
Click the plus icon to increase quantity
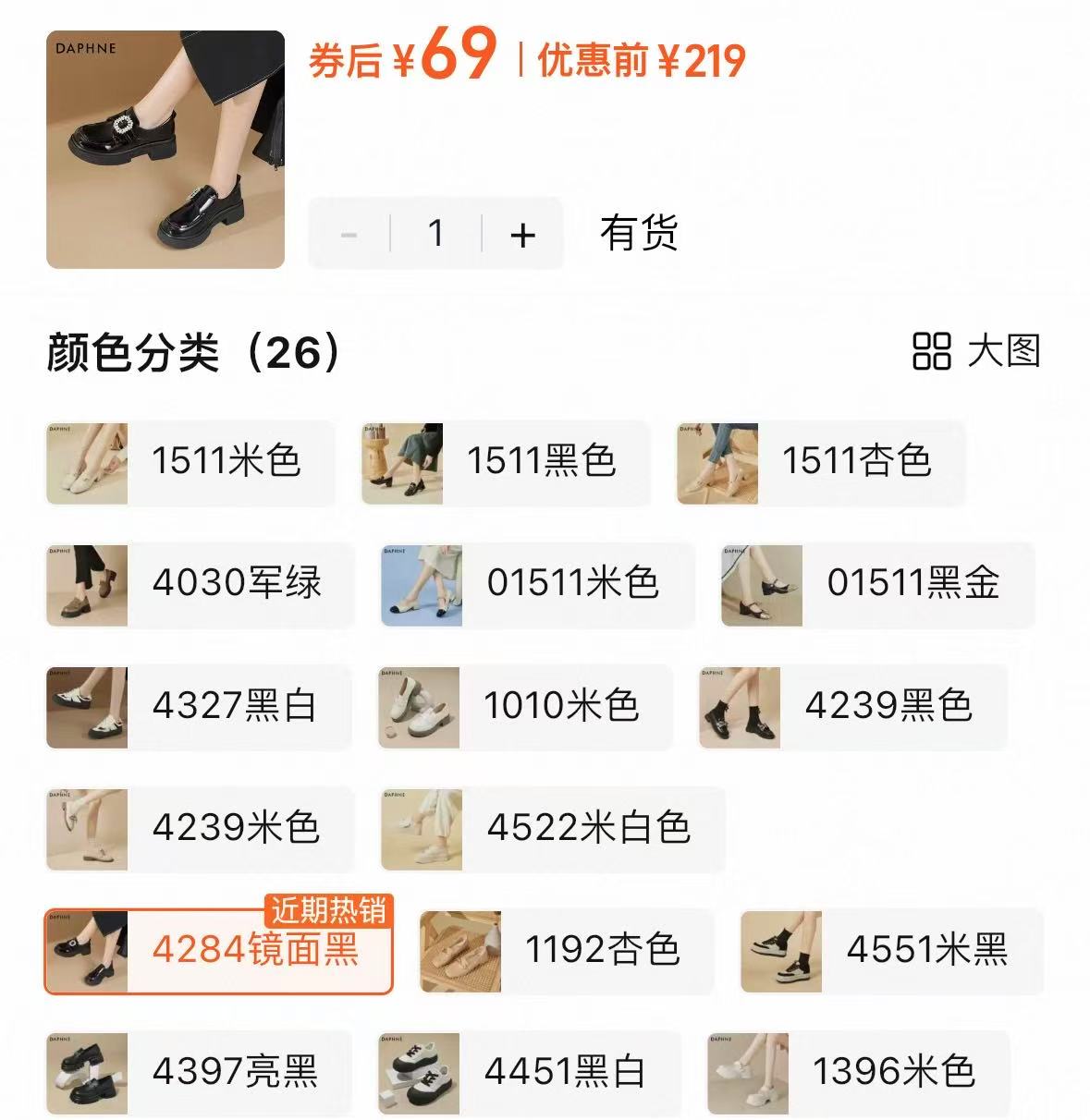[x=523, y=234]
